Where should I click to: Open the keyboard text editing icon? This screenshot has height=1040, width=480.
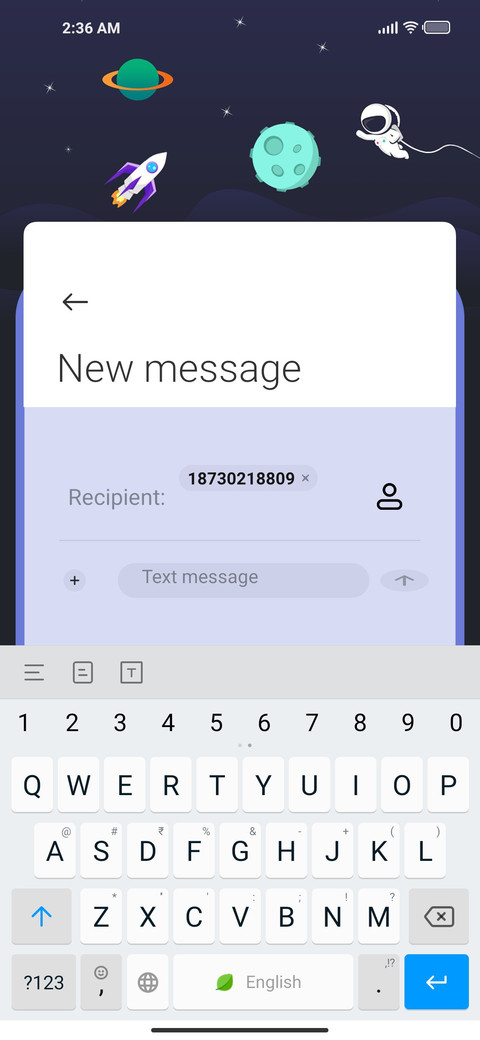coord(131,673)
